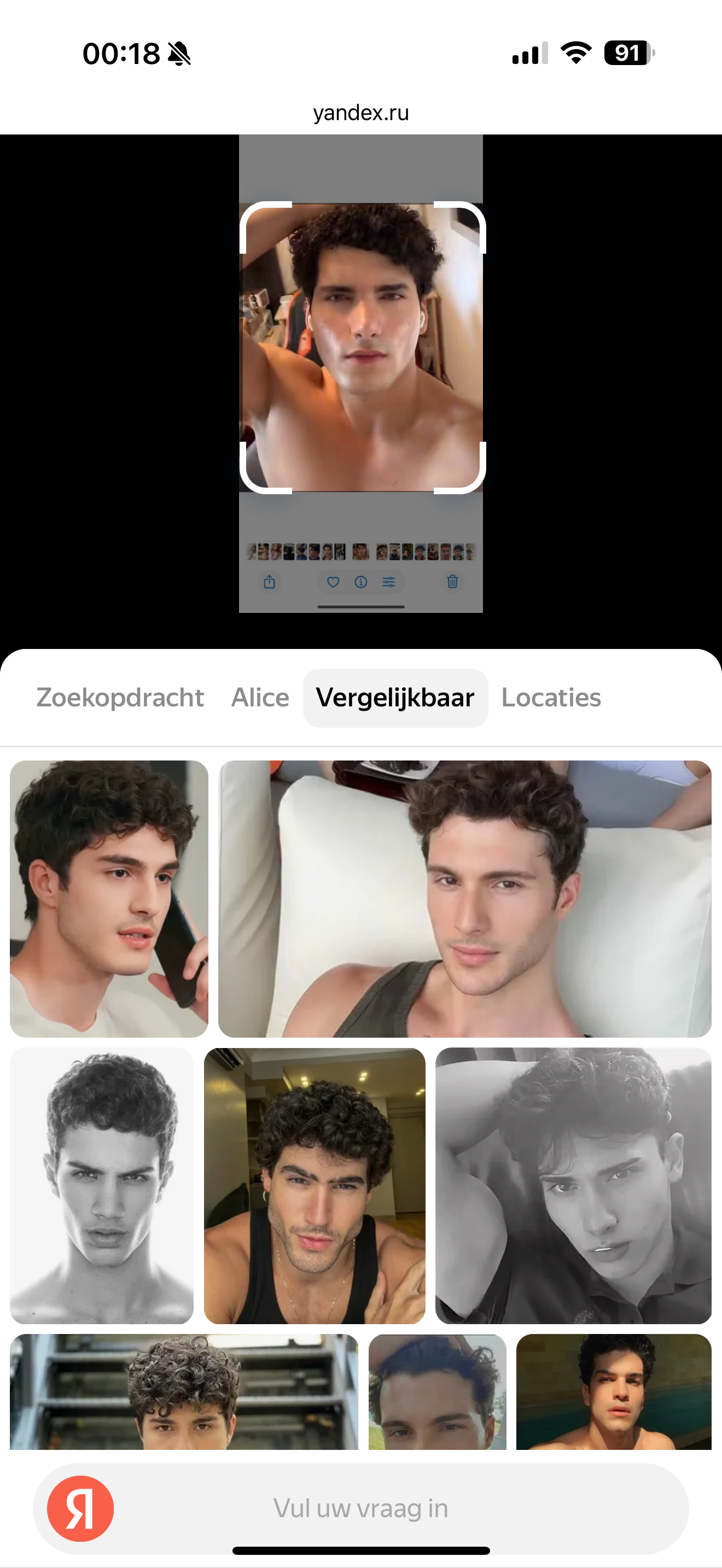Tap the yandex.ru address bar
The width and height of the screenshot is (722, 1568).
(x=360, y=113)
